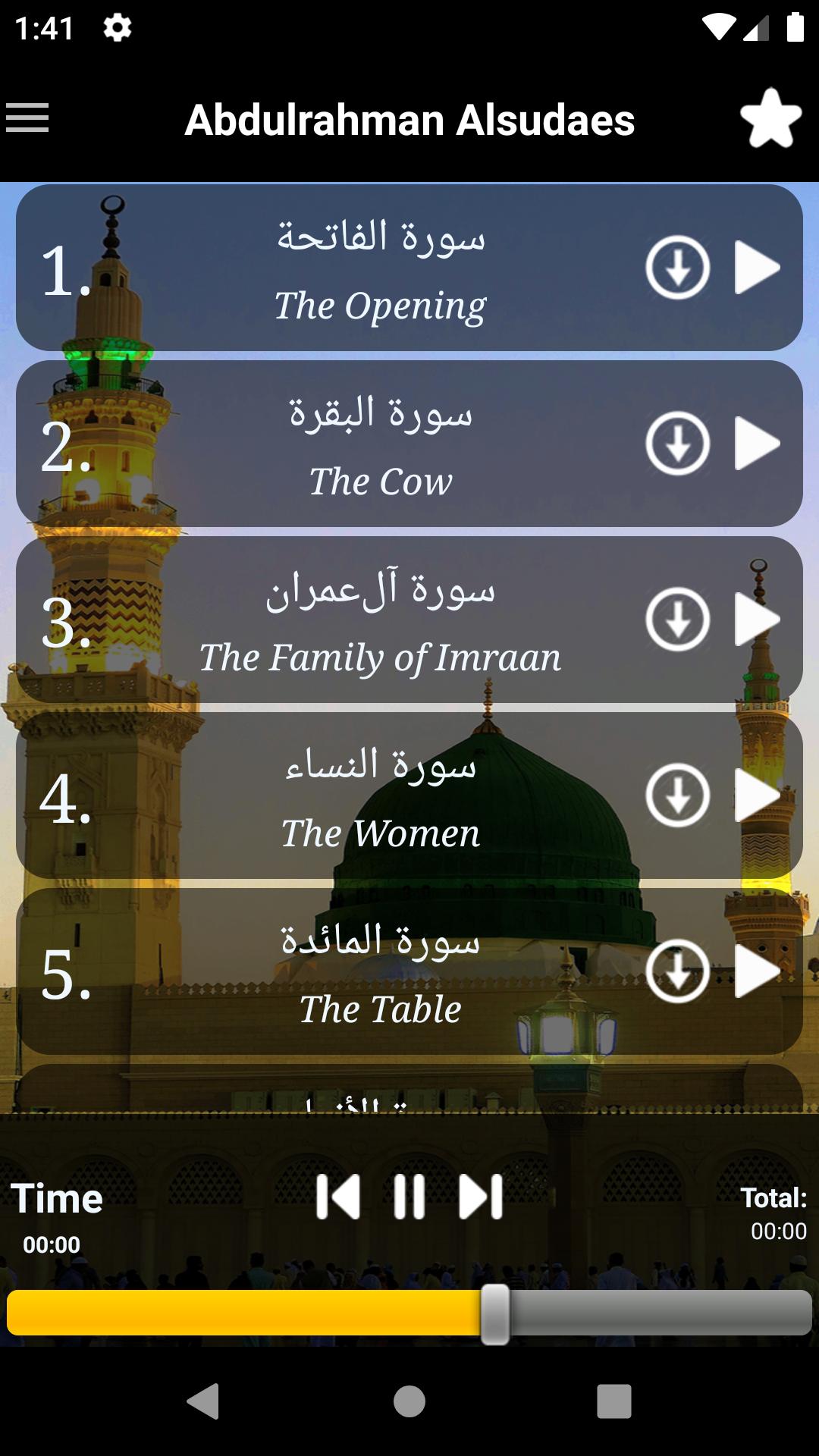819x1456 pixels.
Task: Go back using the system back button
Action: pyautogui.click(x=203, y=1401)
